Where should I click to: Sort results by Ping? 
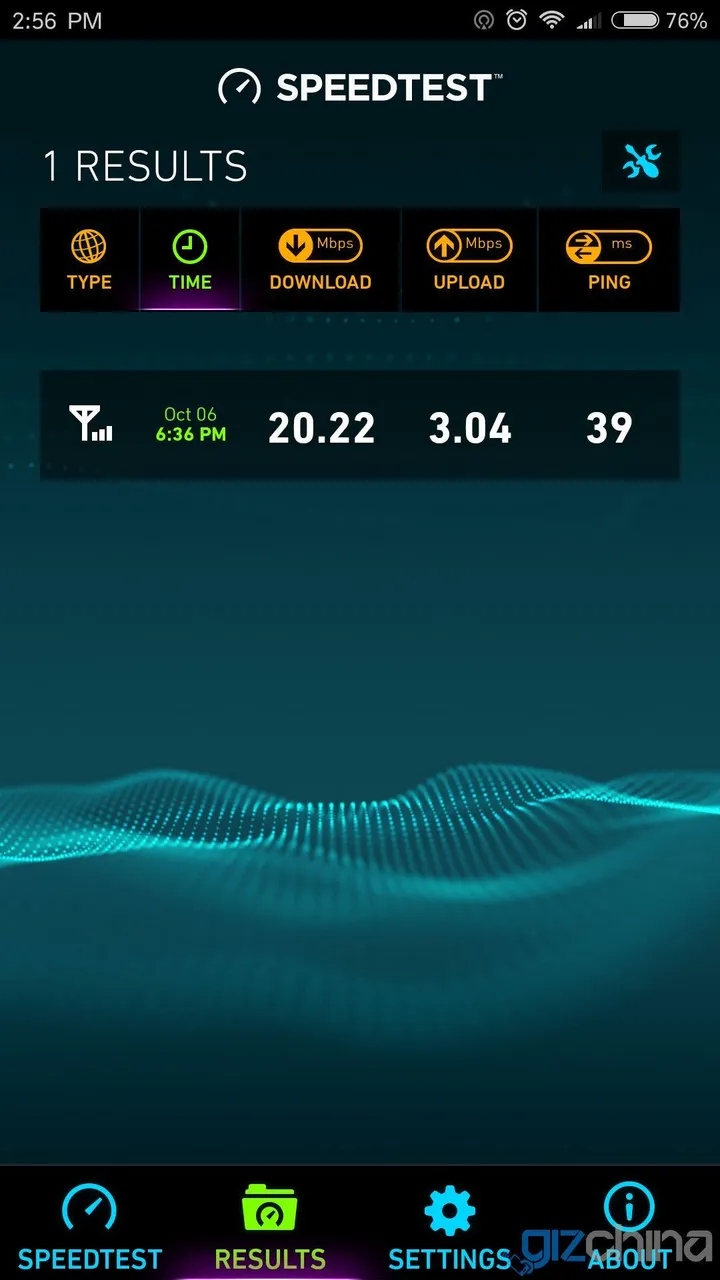coord(609,260)
